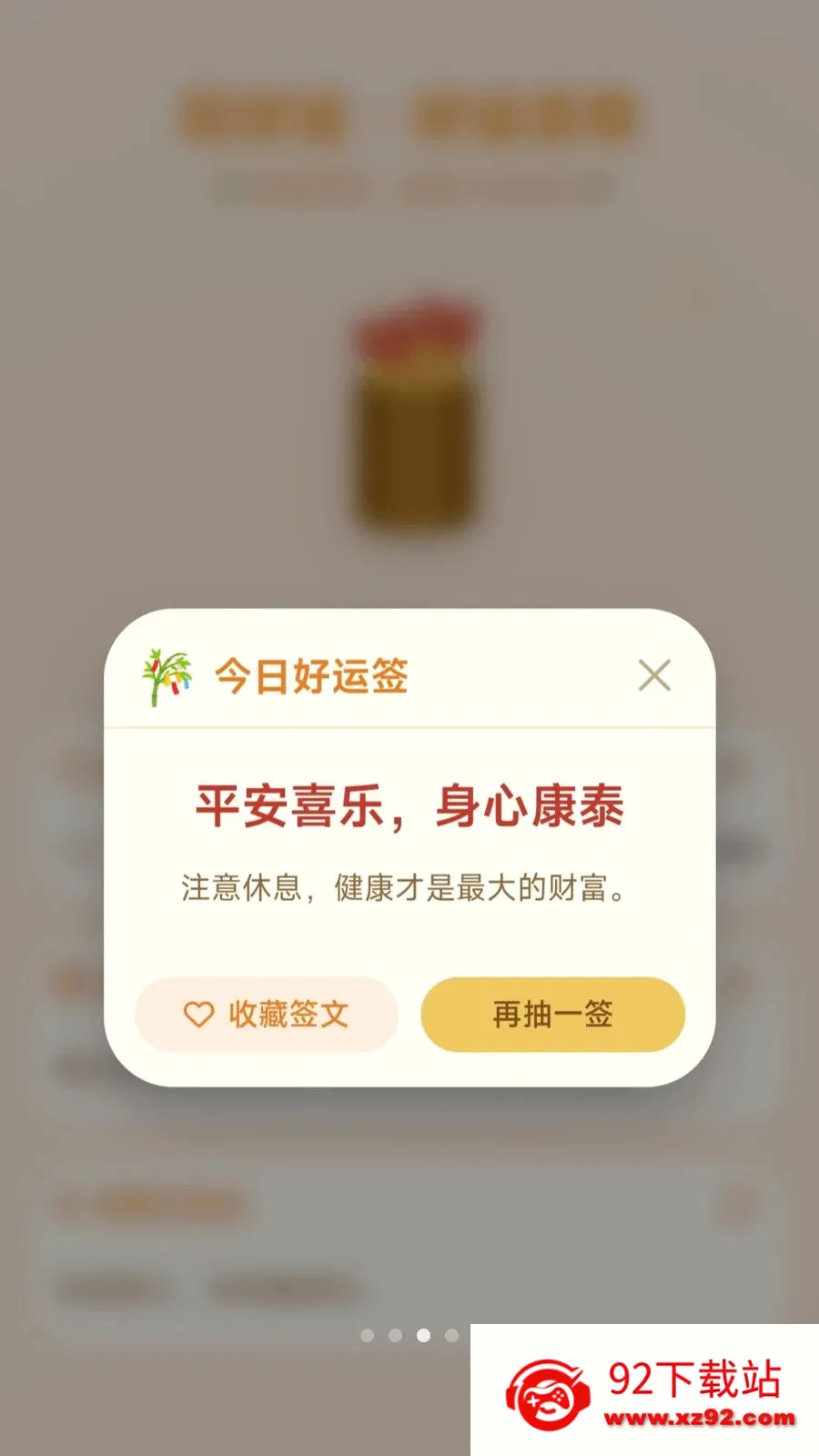This screenshot has height=1456, width=819.
Task: Tap the heart icon inside the 收藏签文 button
Action: pyautogui.click(x=199, y=1014)
